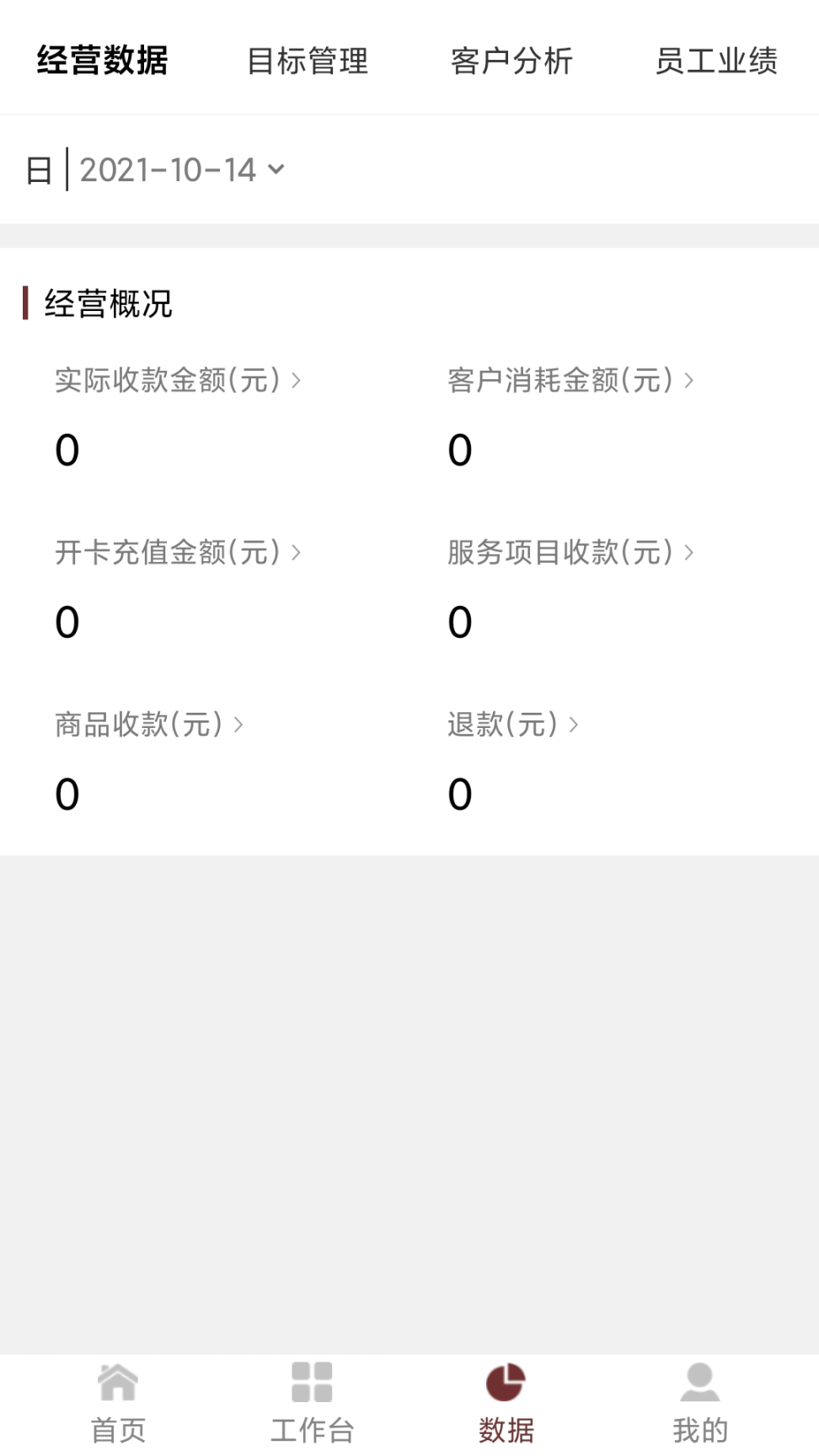Switch to the 目标管理 tab

[308, 61]
